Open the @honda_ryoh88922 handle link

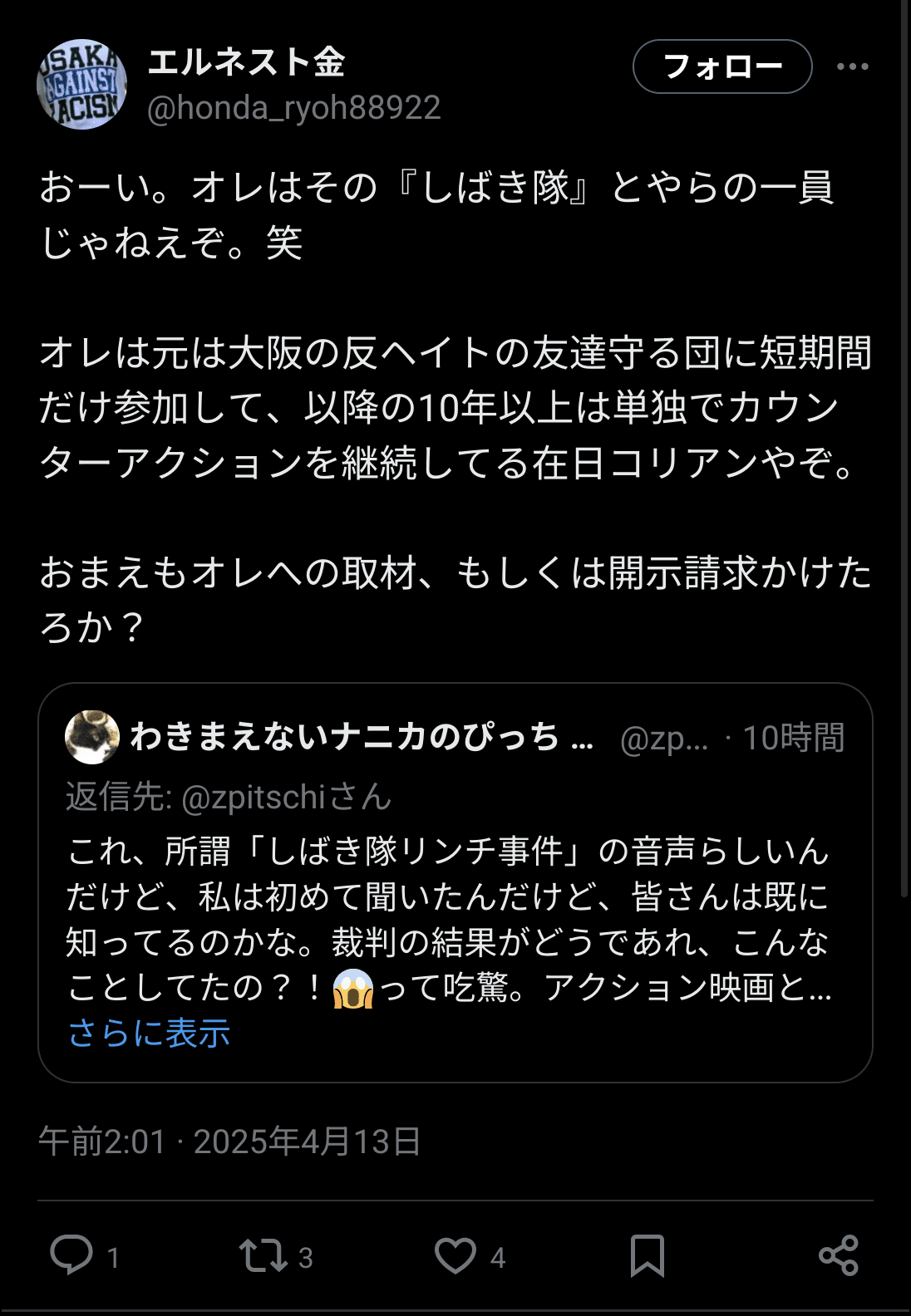point(293,108)
